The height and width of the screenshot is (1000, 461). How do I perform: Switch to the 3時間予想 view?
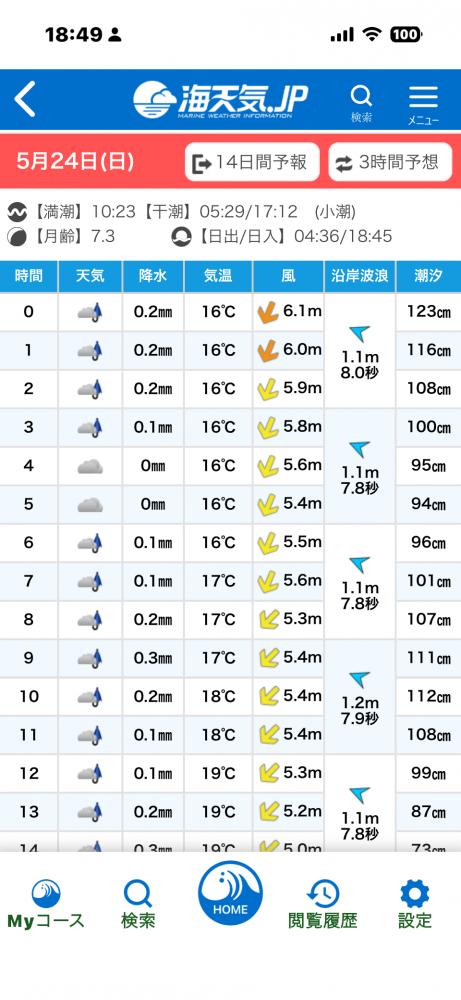coord(390,162)
